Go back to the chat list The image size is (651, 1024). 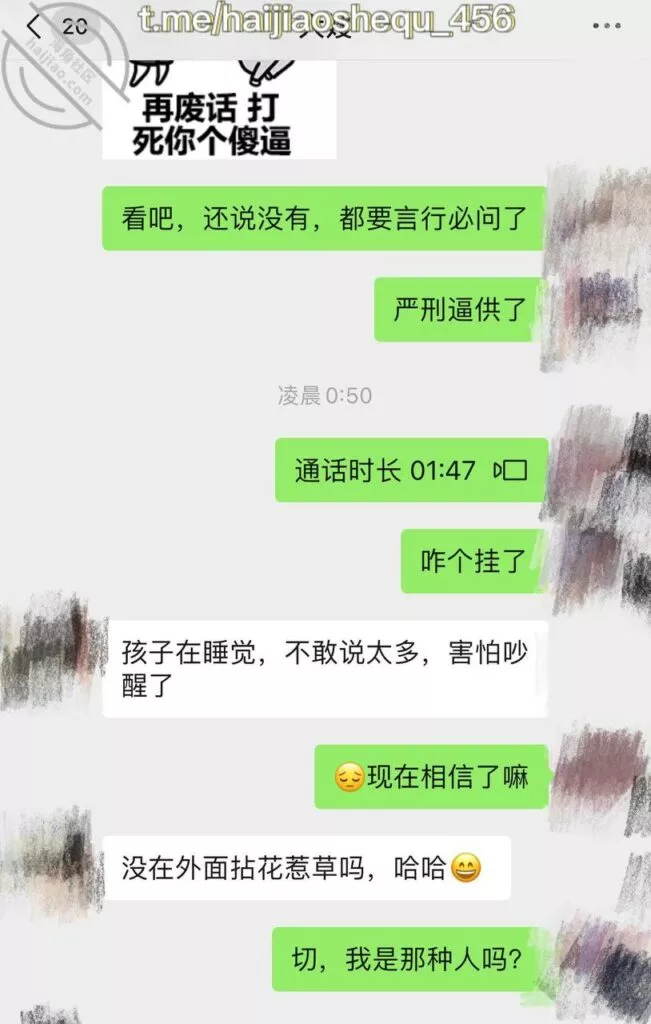click(36, 27)
